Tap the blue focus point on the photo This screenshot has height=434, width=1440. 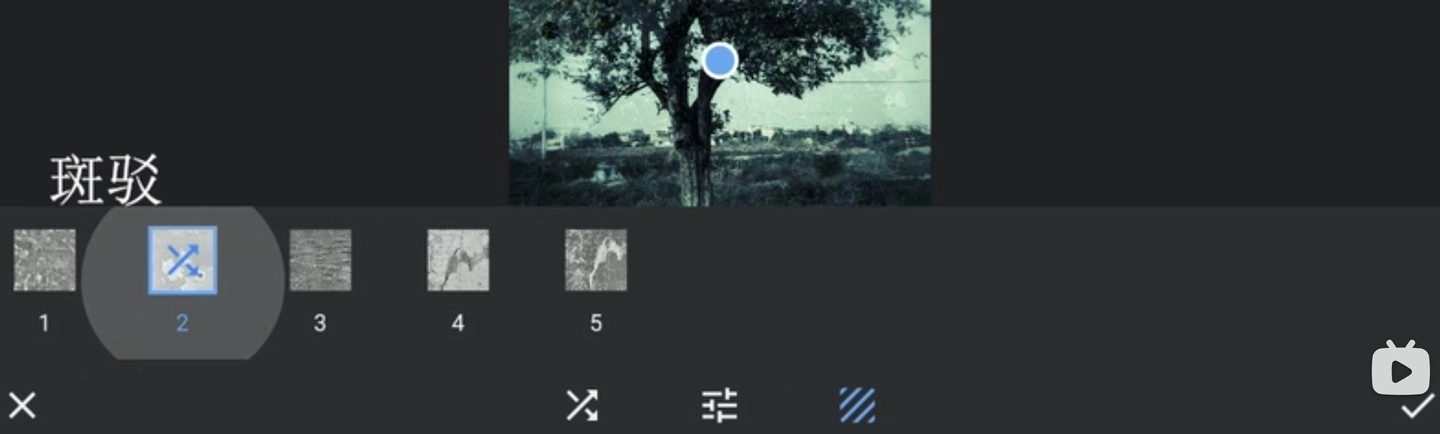coord(719,61)
